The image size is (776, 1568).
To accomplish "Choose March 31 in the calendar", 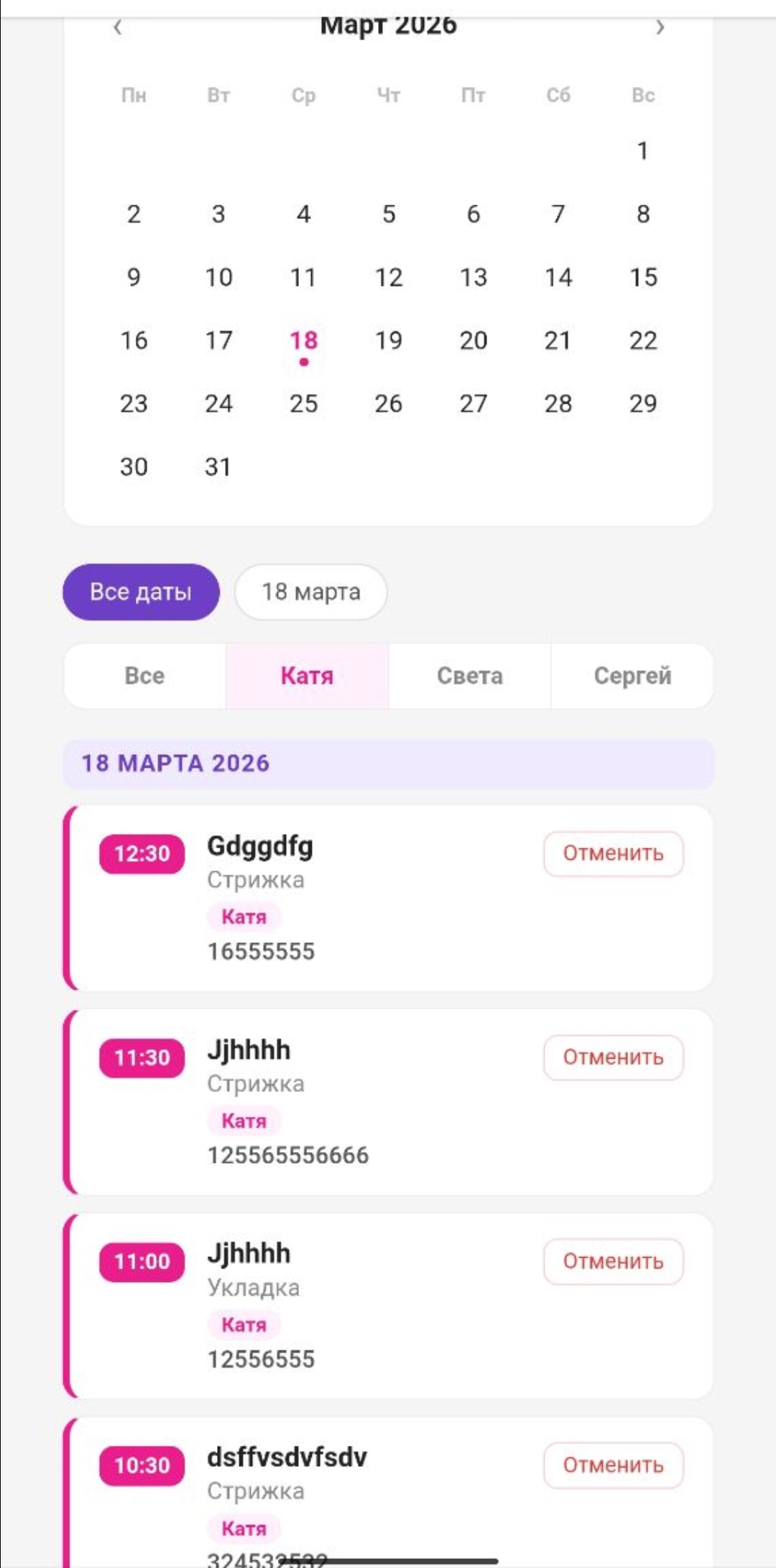I will (218, 467).
